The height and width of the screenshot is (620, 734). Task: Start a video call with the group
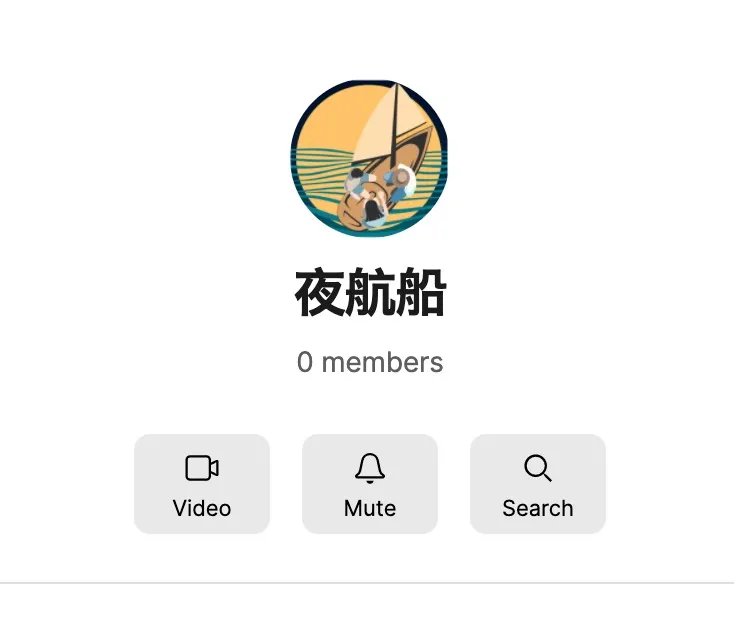pyautogui.click(x=202, y=484)
